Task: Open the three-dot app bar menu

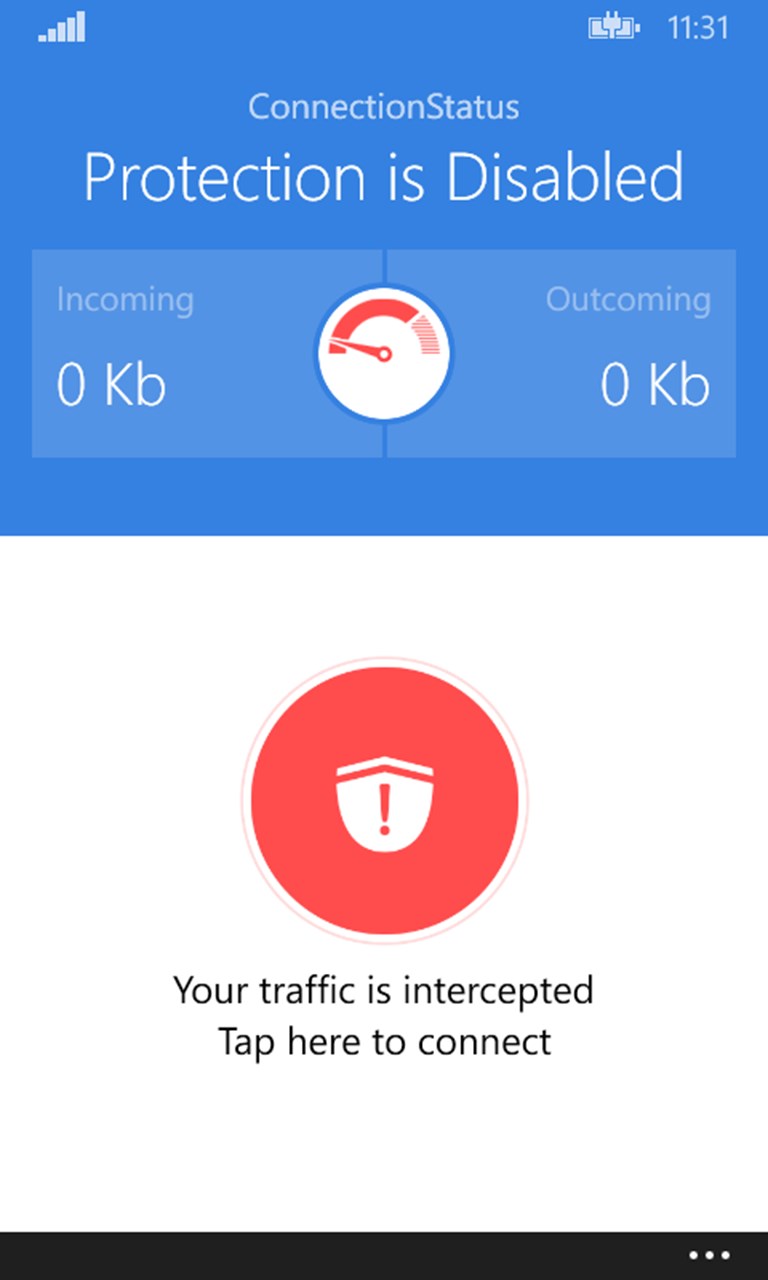Action: coord(709,1255)
